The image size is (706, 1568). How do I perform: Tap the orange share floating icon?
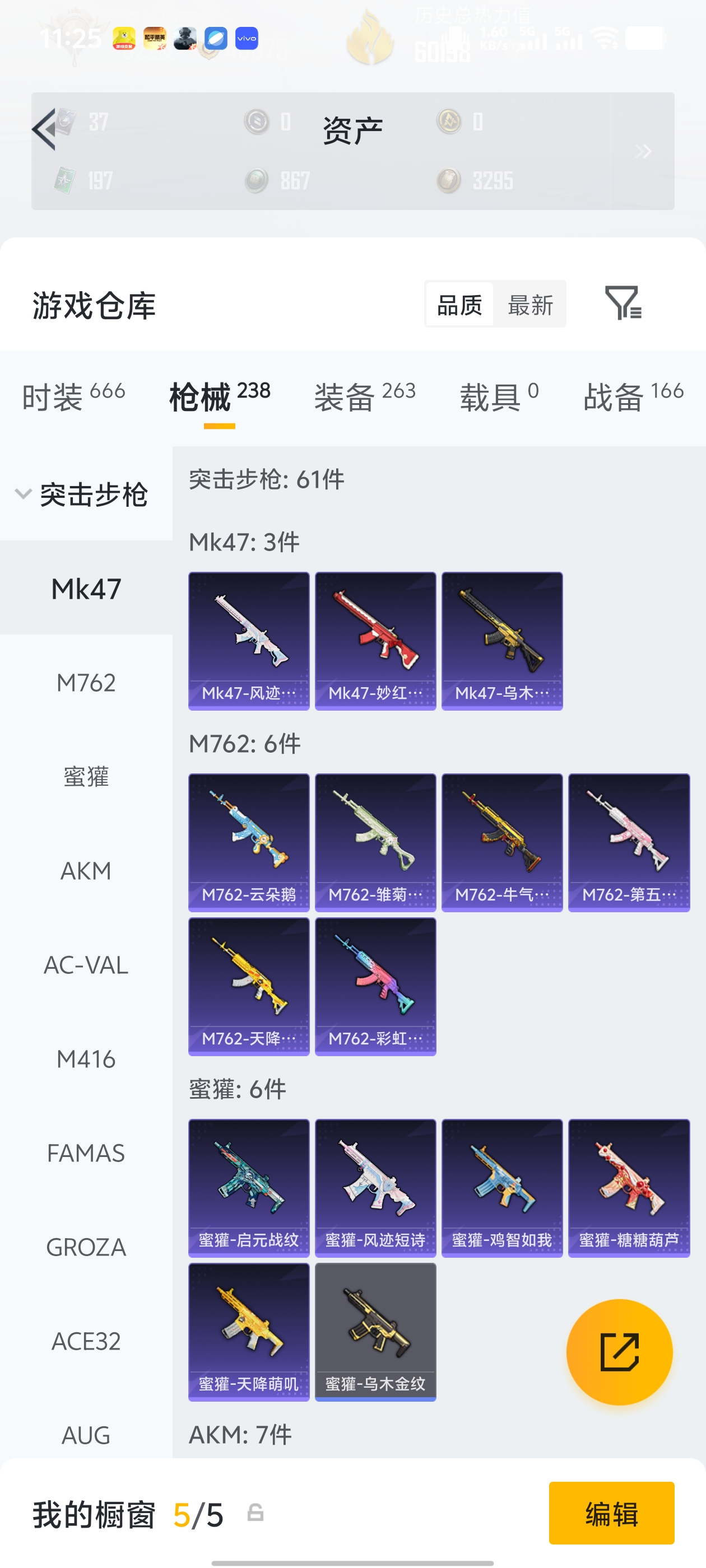[x=619, y=1352]
